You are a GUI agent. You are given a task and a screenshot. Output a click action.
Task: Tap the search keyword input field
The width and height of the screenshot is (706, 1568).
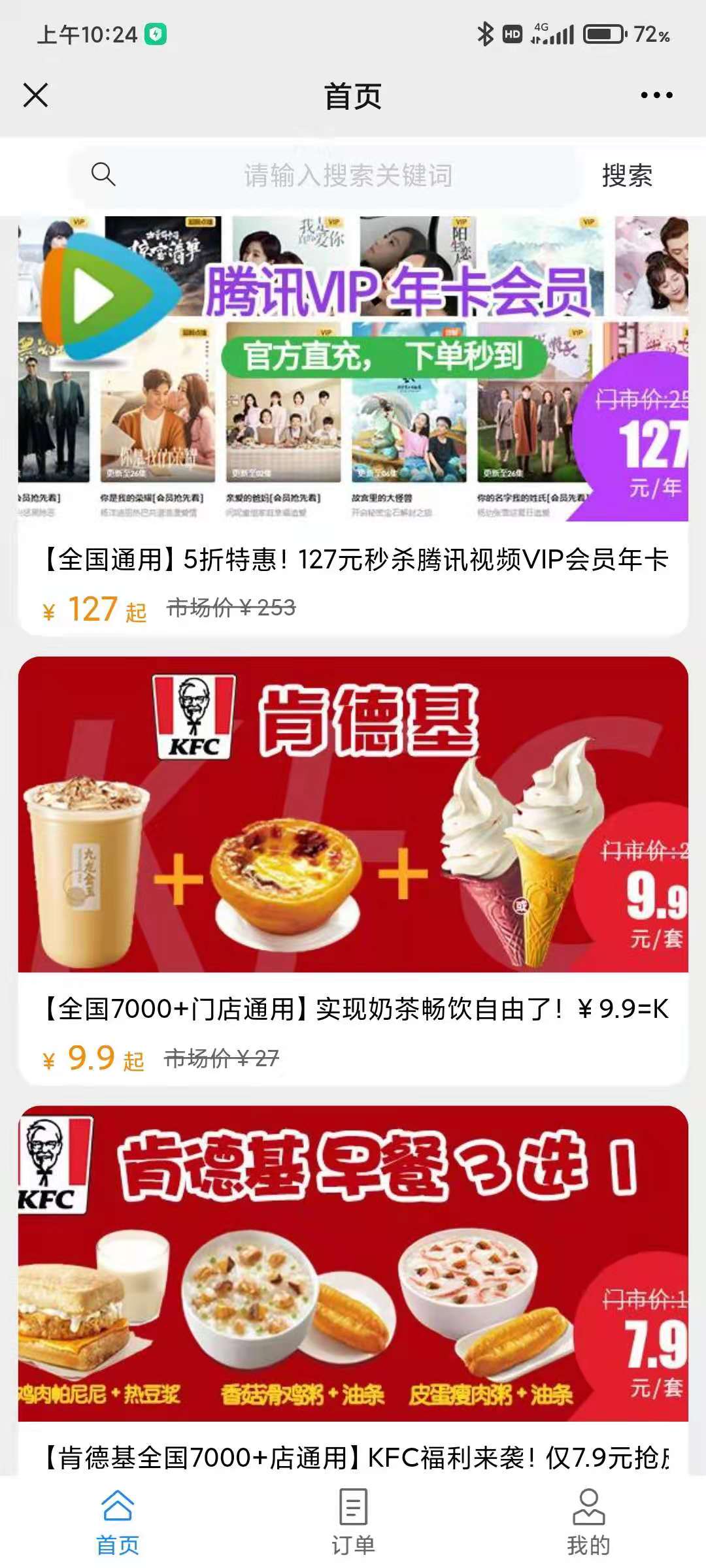tap(348, 175)
